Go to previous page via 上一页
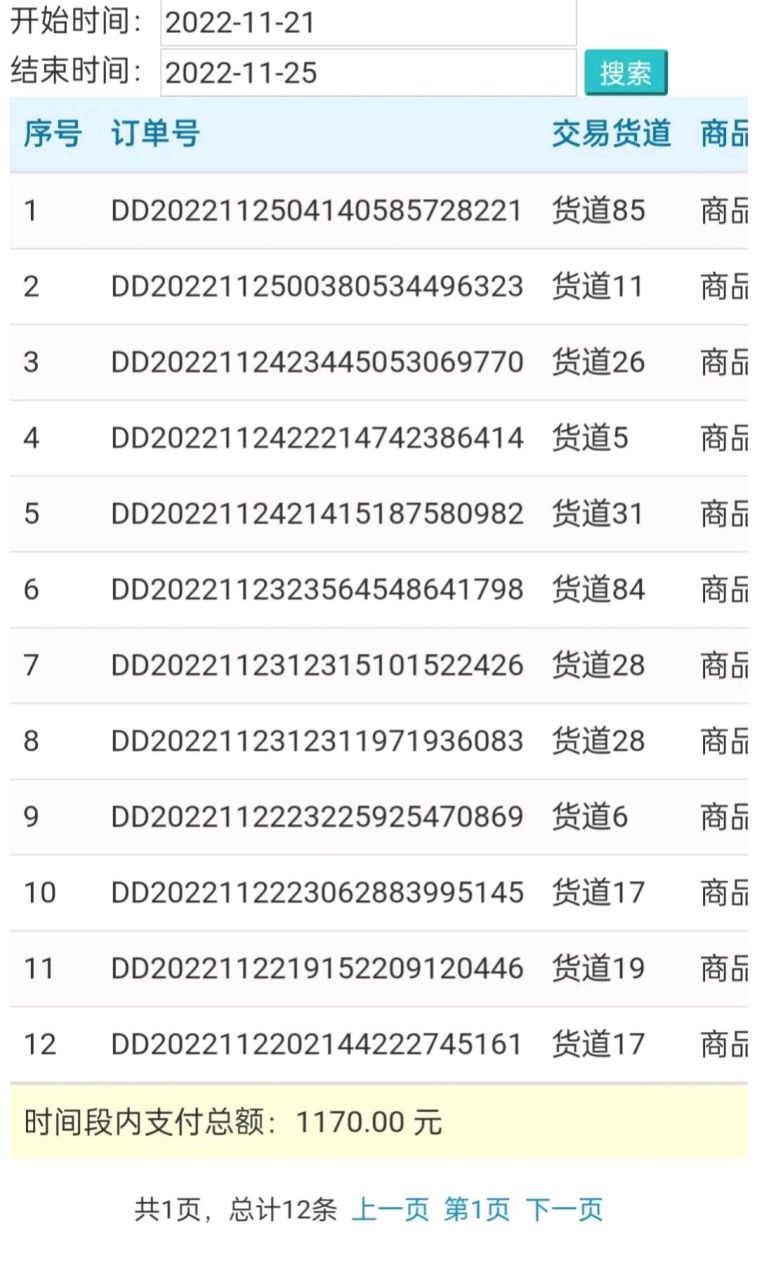This screenshot has height=1280, width=757. click(x=390, y=1210)
